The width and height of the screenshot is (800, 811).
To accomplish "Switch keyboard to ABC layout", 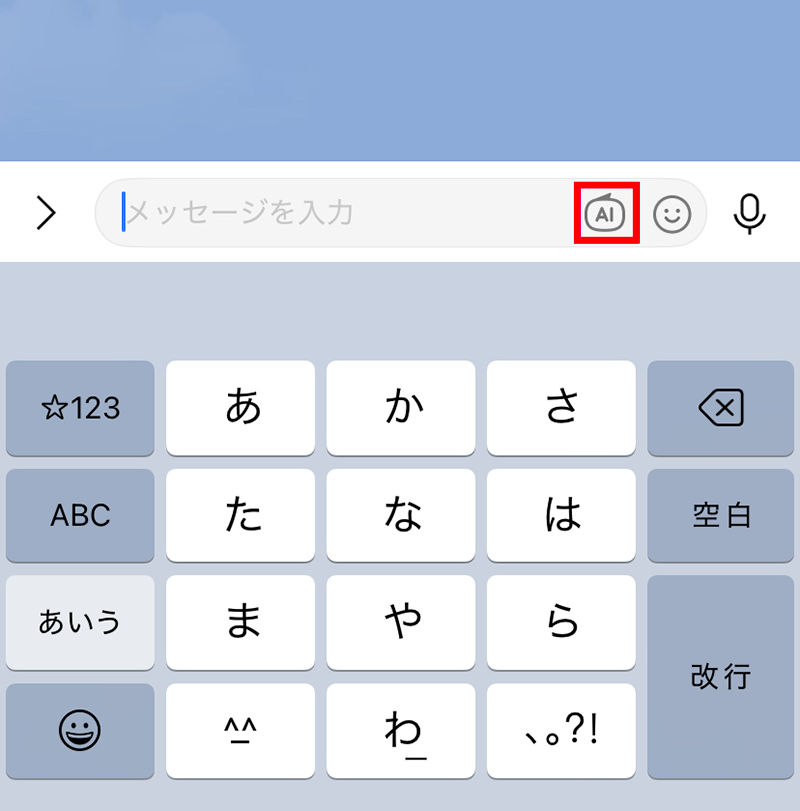I will 80,516.
